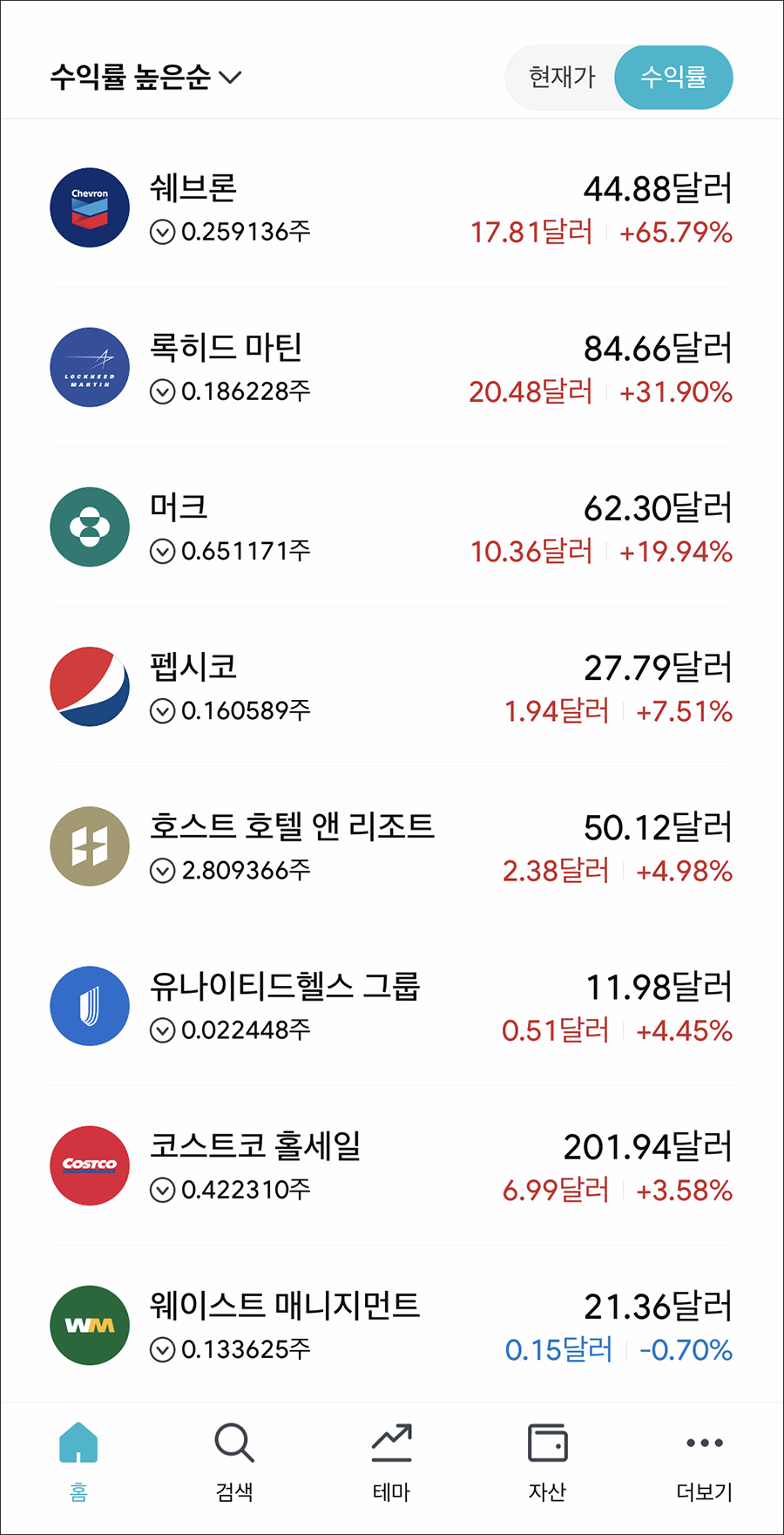Switch display to 현재가
Viewport: 784px width, 1535px height.
click(x=563, y=78)
